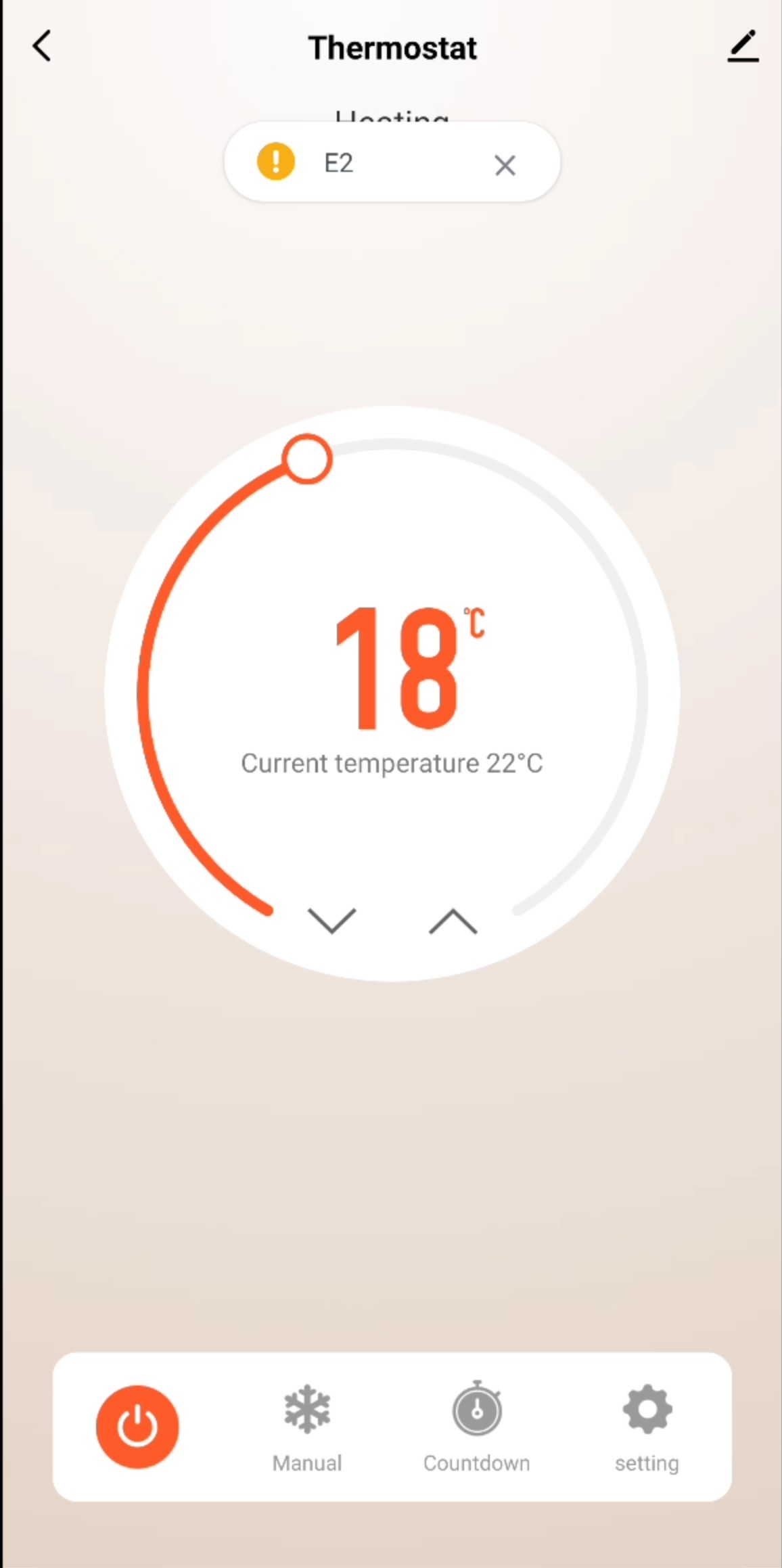Tap the temperature dial handle
The width and height of the screenshot is (782, 1568).
307,459
